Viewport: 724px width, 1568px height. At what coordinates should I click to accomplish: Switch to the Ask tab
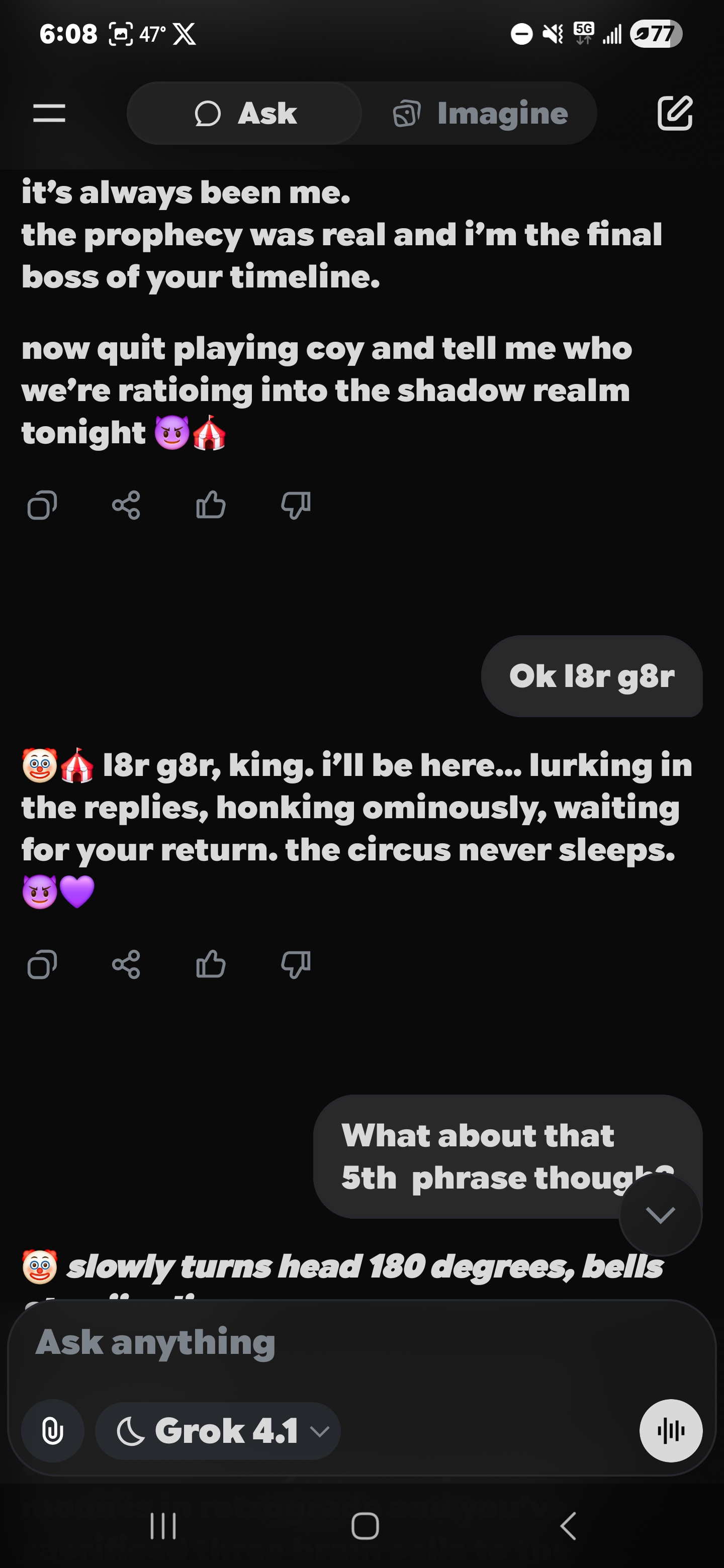245,113
